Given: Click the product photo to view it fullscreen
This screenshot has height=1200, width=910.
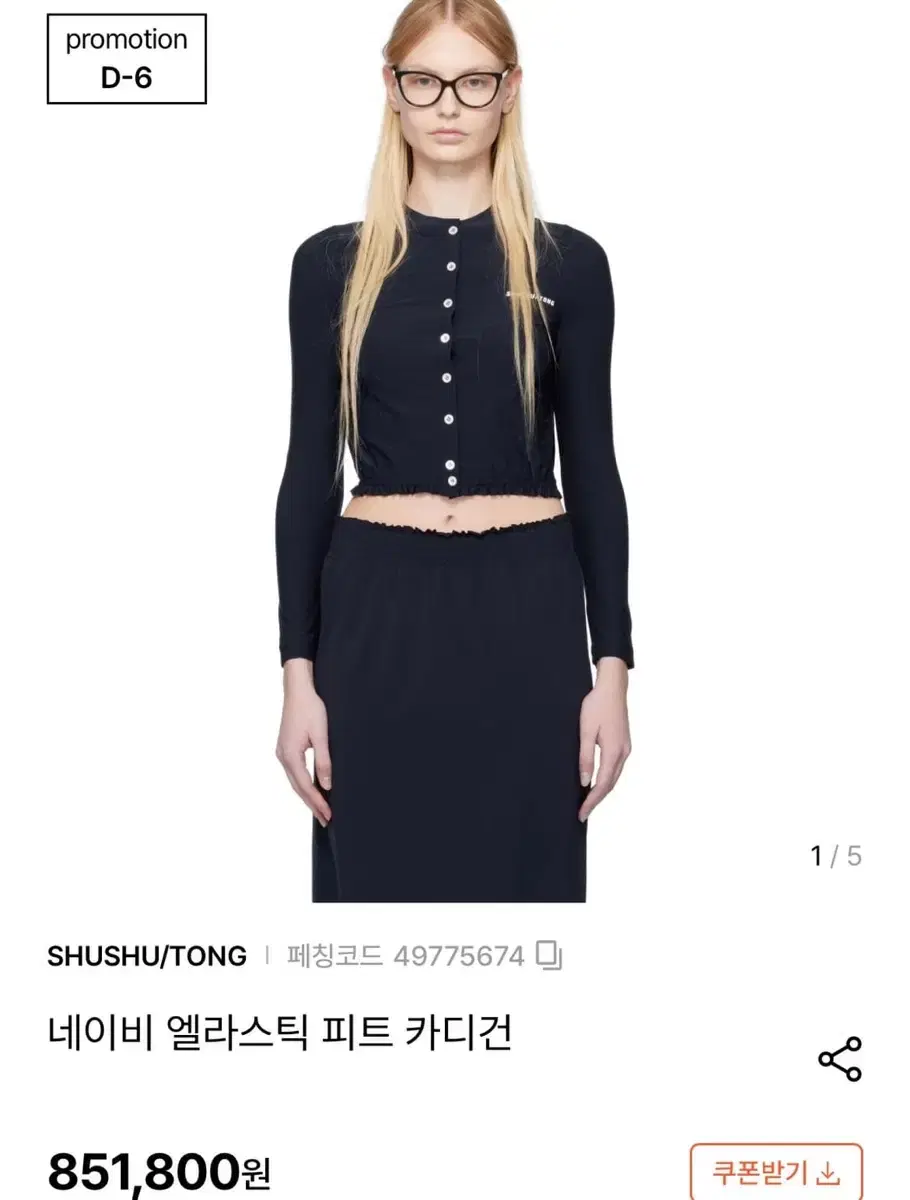Looking at the screenshot, I should click(x=455, y=450).
